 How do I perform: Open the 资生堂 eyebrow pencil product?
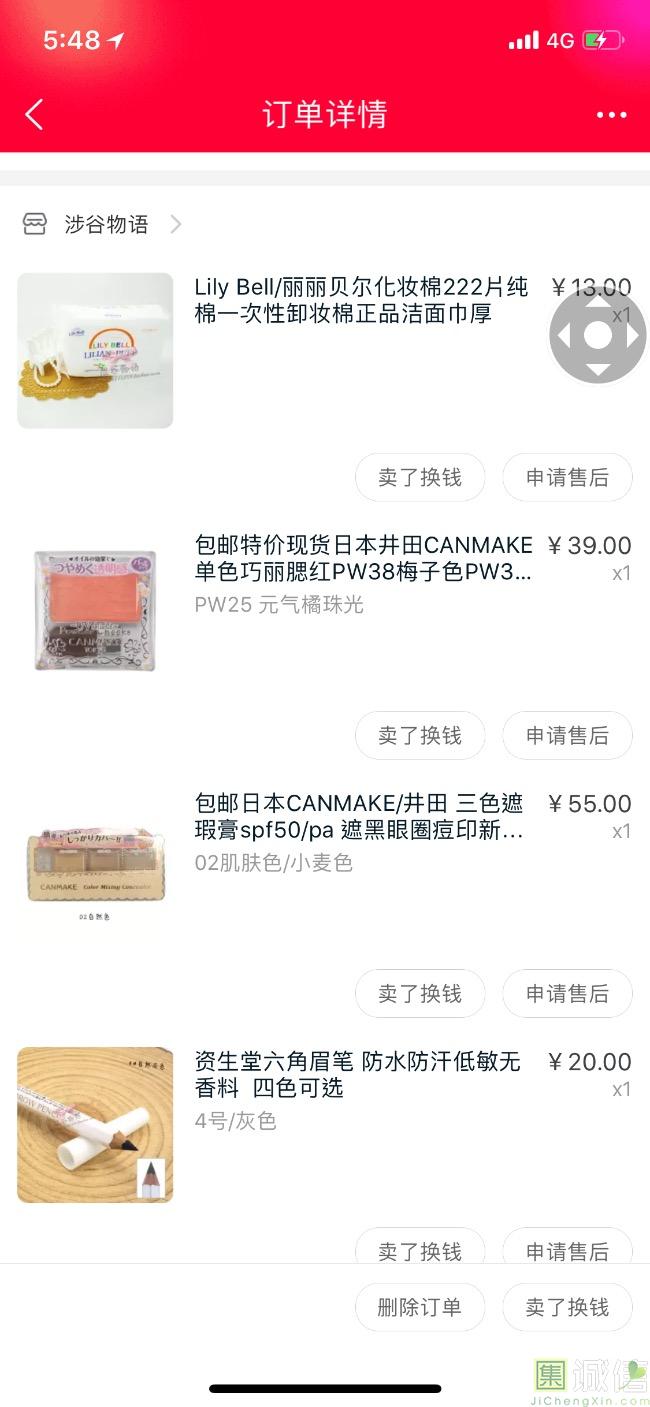coord(358,1075)
